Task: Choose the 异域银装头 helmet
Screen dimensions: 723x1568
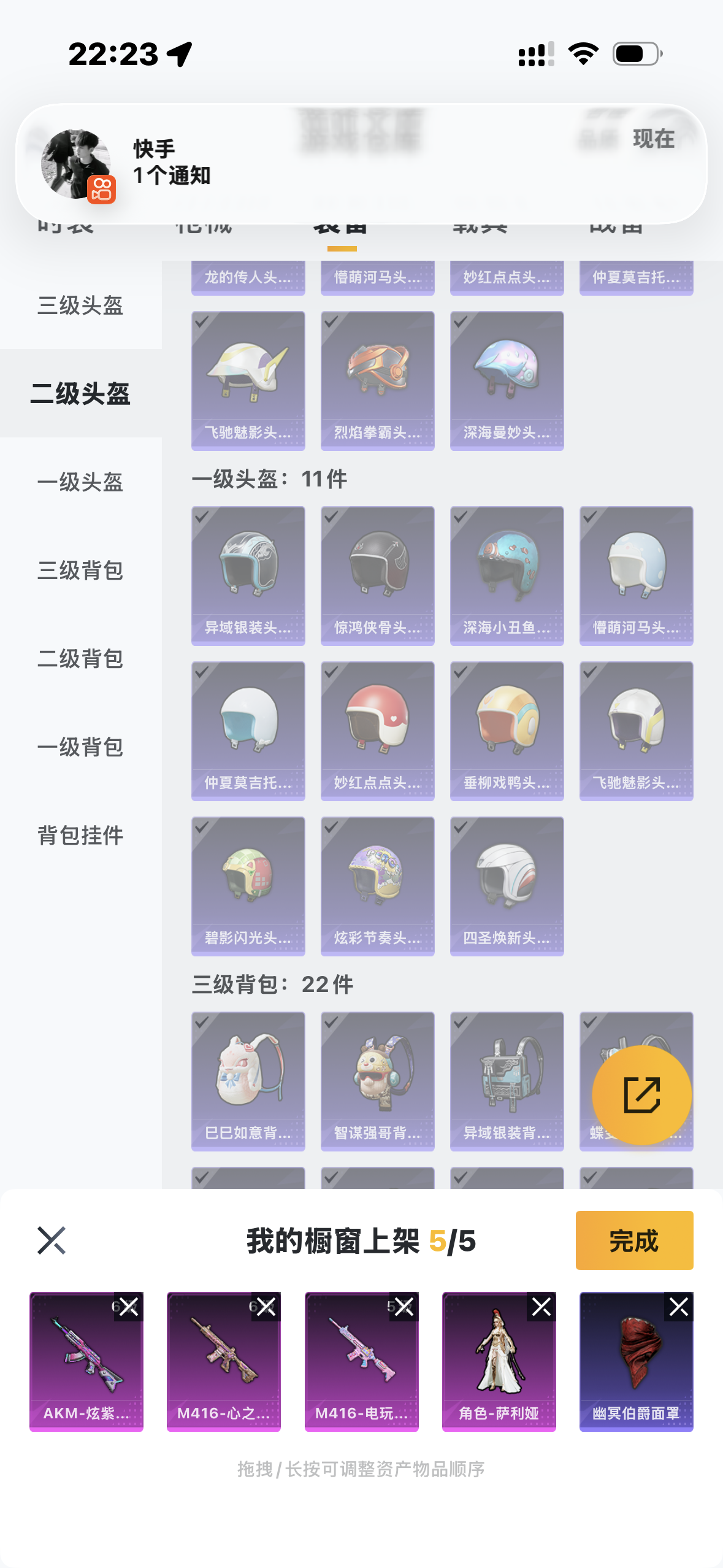Action: click(x=248, y=575)
